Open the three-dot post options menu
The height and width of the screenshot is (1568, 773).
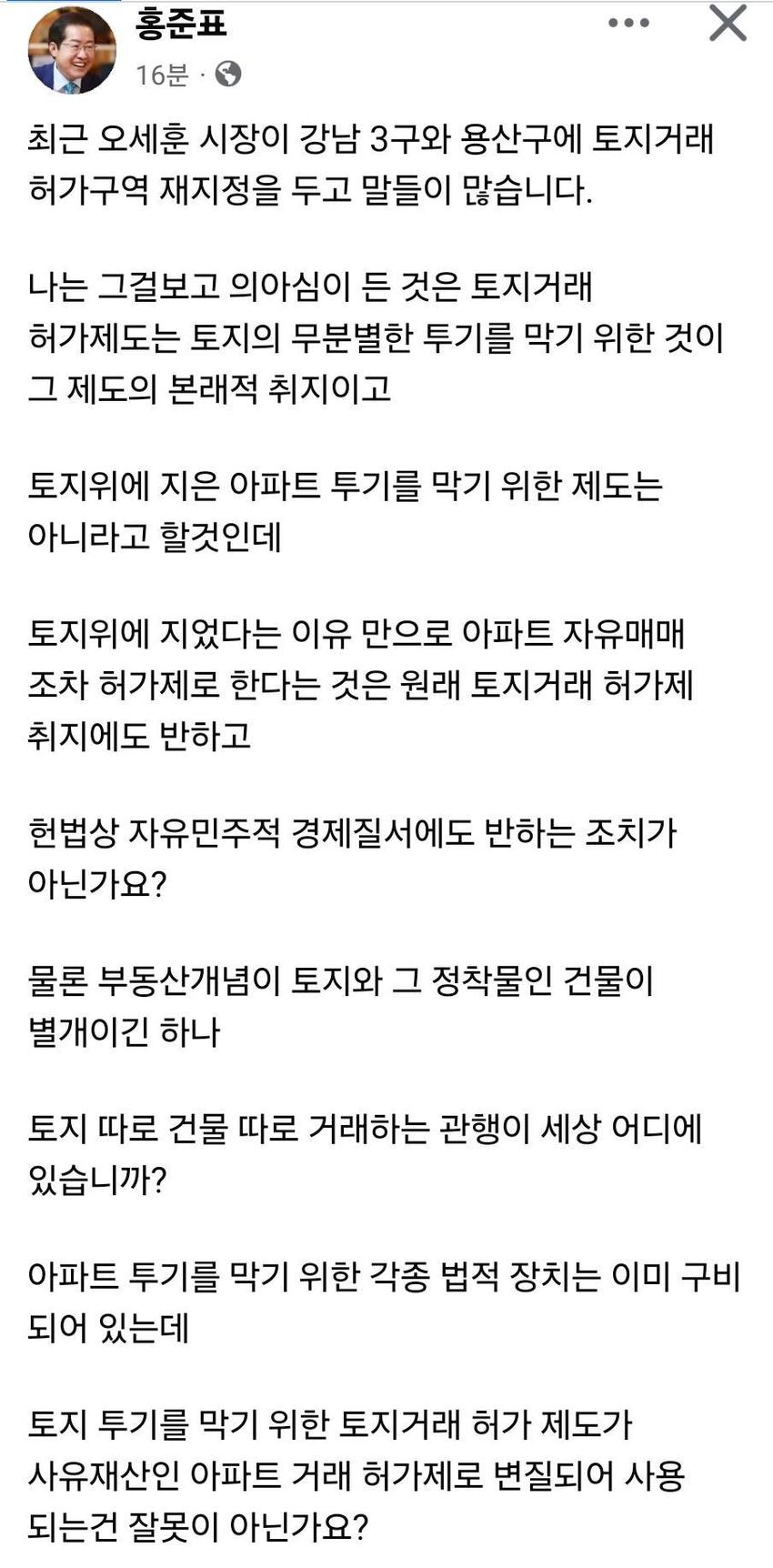tap(629, 23)
